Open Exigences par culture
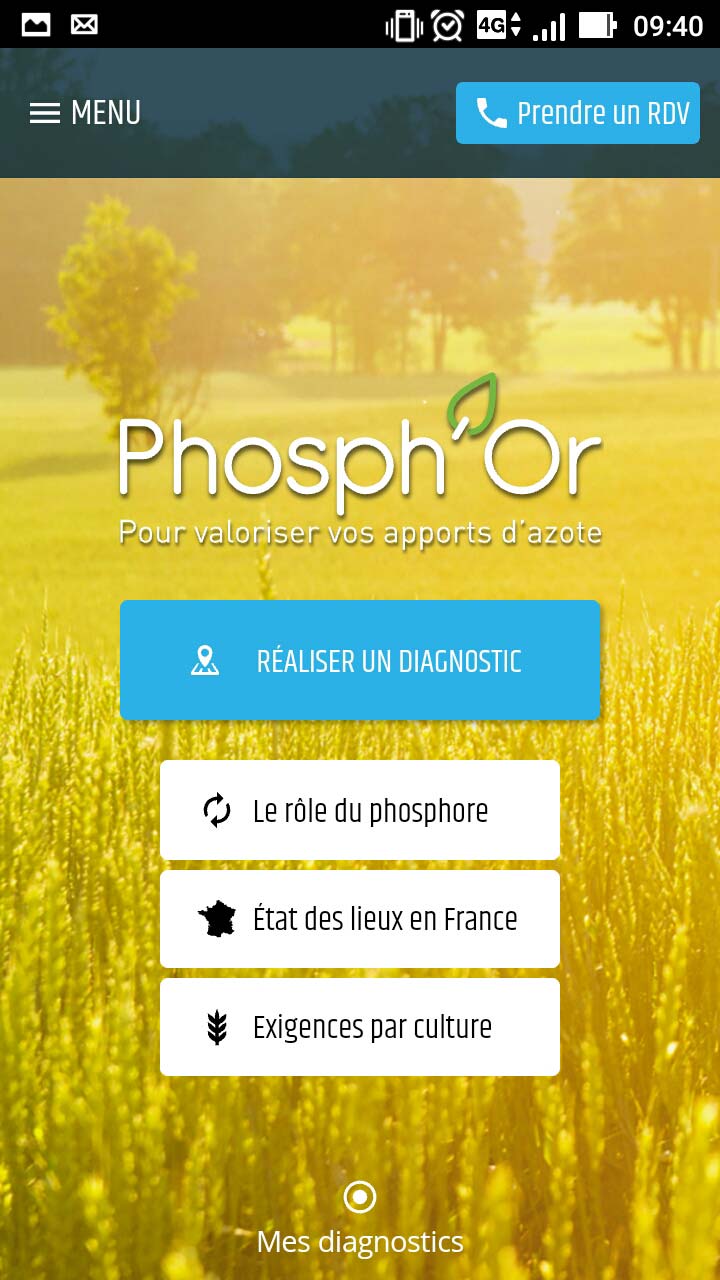Screen dimensions: 720x1280 360,1027
